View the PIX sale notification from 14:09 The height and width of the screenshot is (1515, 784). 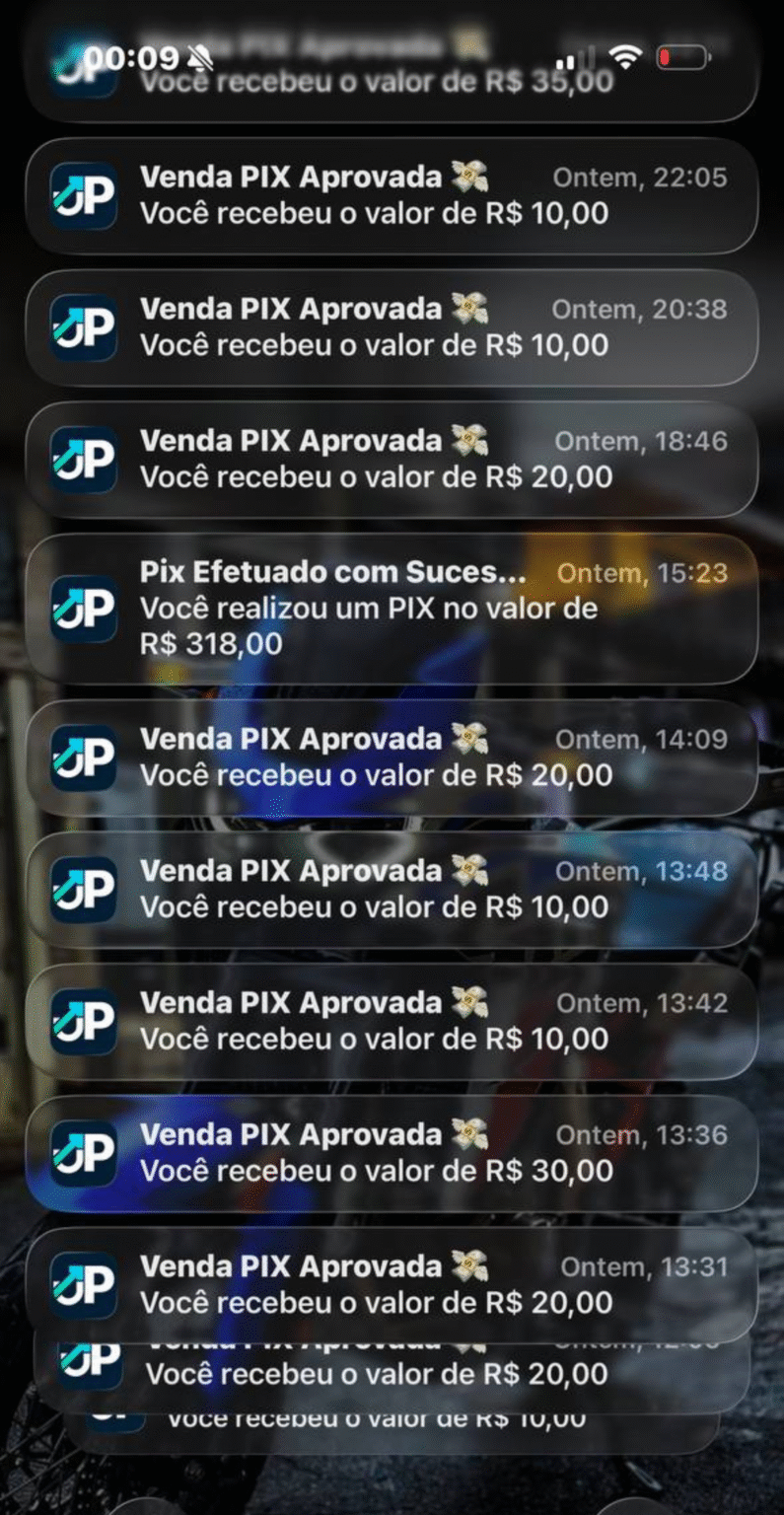(x=392, y=757)
